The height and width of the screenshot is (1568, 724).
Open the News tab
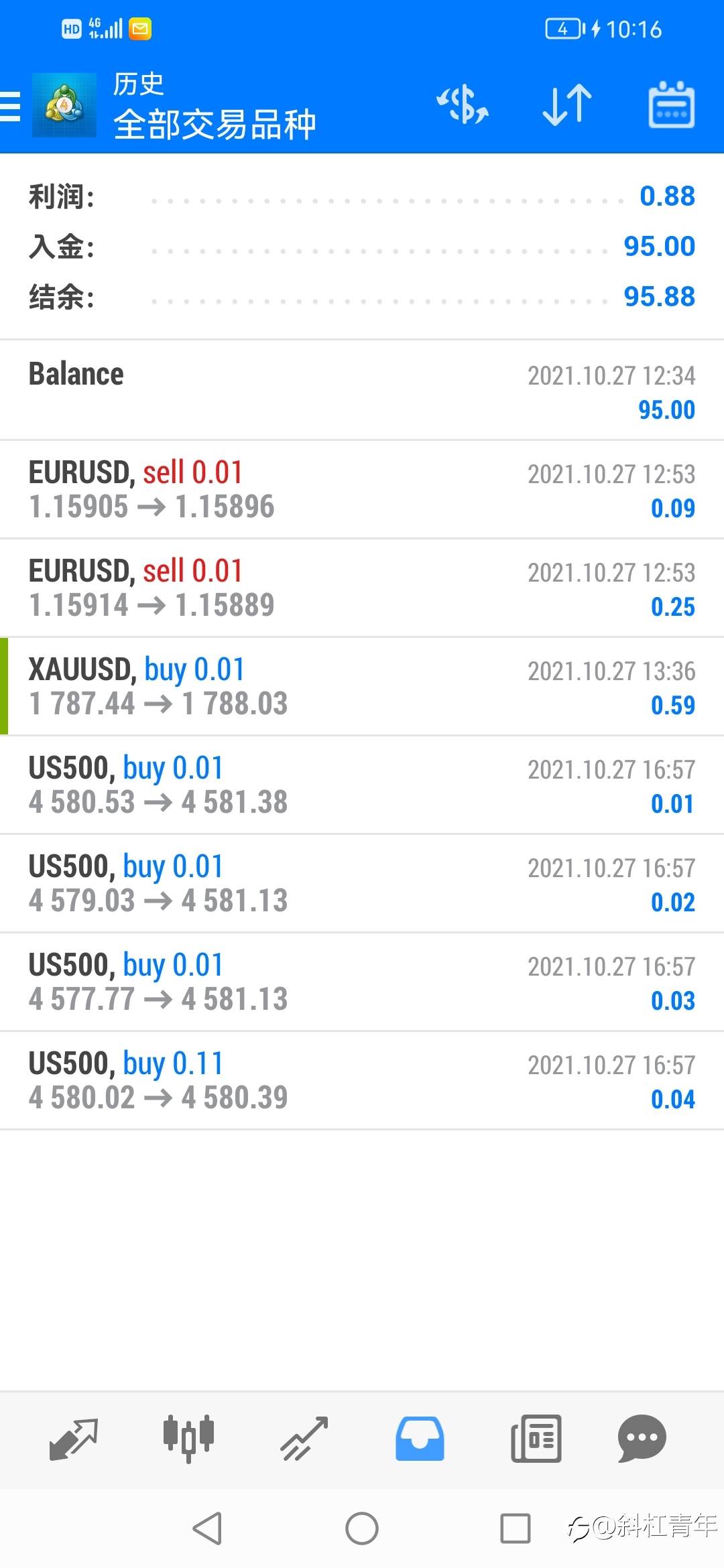tap(536, 1438)
